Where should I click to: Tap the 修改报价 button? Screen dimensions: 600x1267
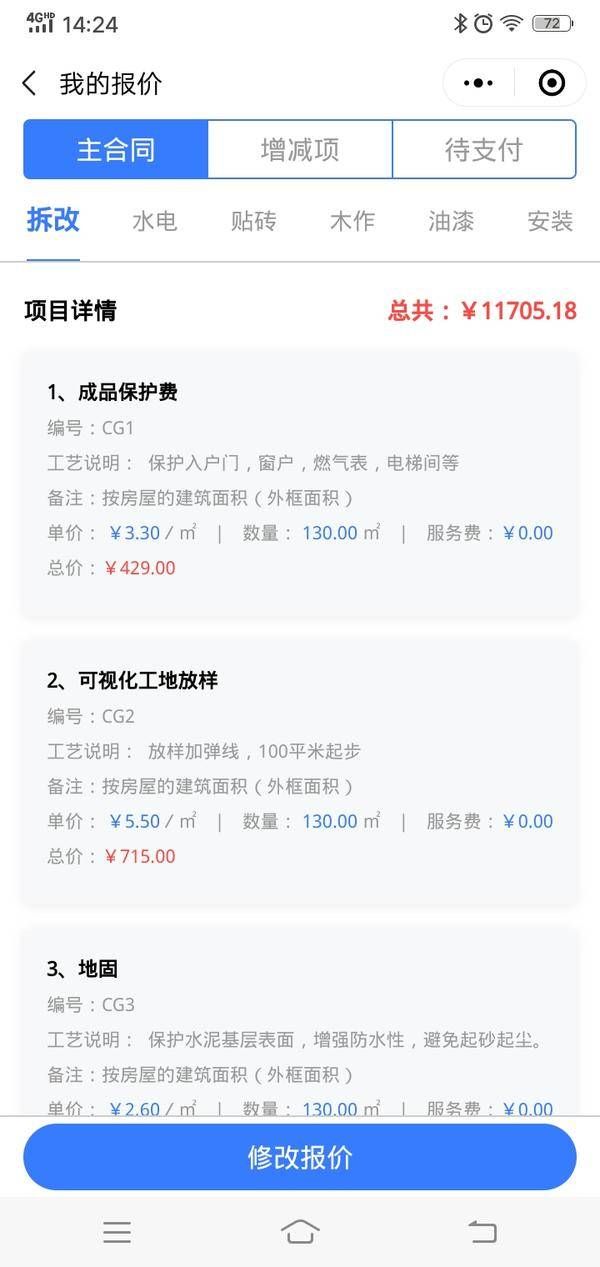tap(300, 1157)
